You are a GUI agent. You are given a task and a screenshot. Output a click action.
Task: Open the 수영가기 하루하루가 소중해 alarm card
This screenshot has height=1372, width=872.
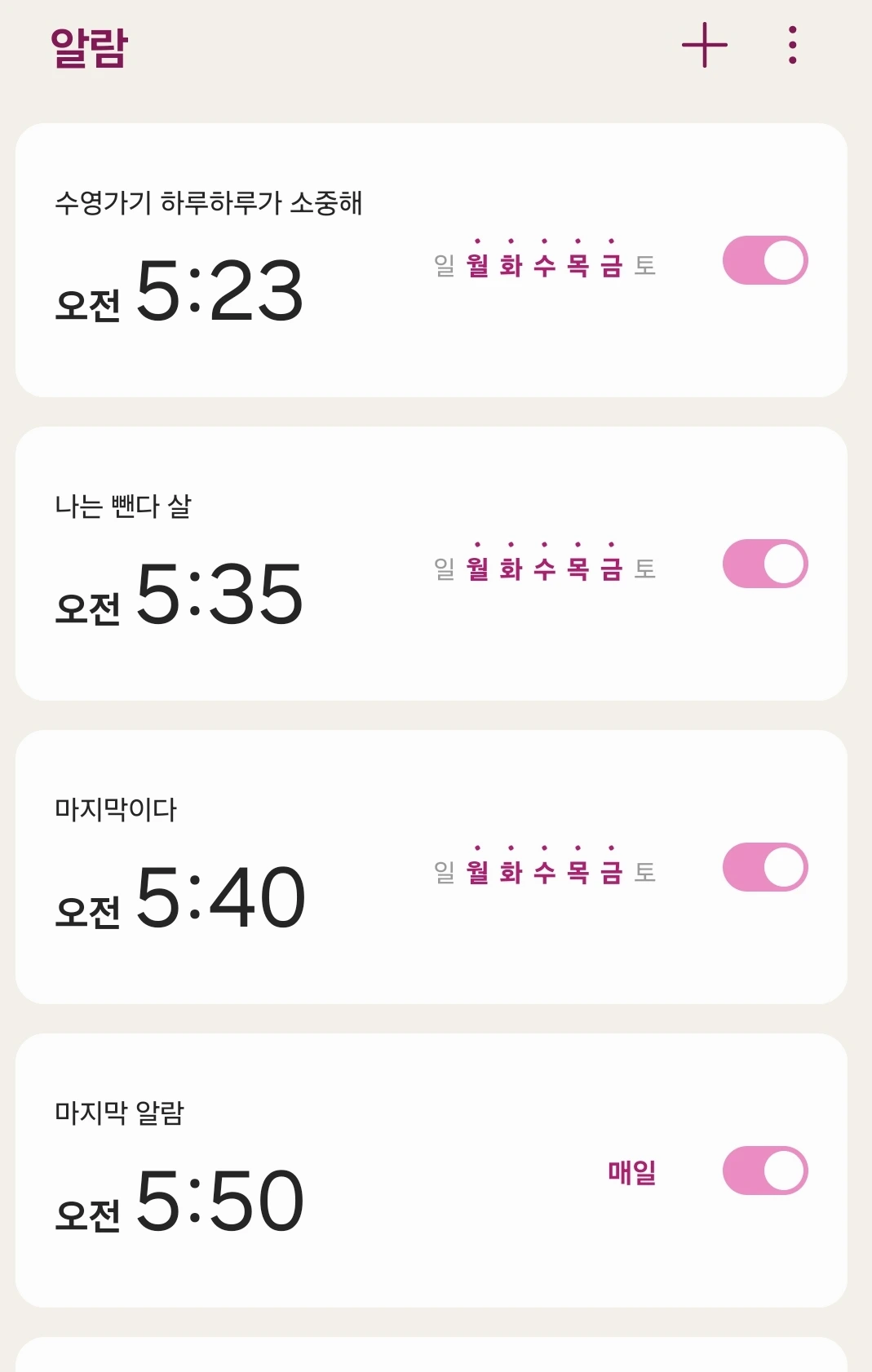[x=220, y=290]
